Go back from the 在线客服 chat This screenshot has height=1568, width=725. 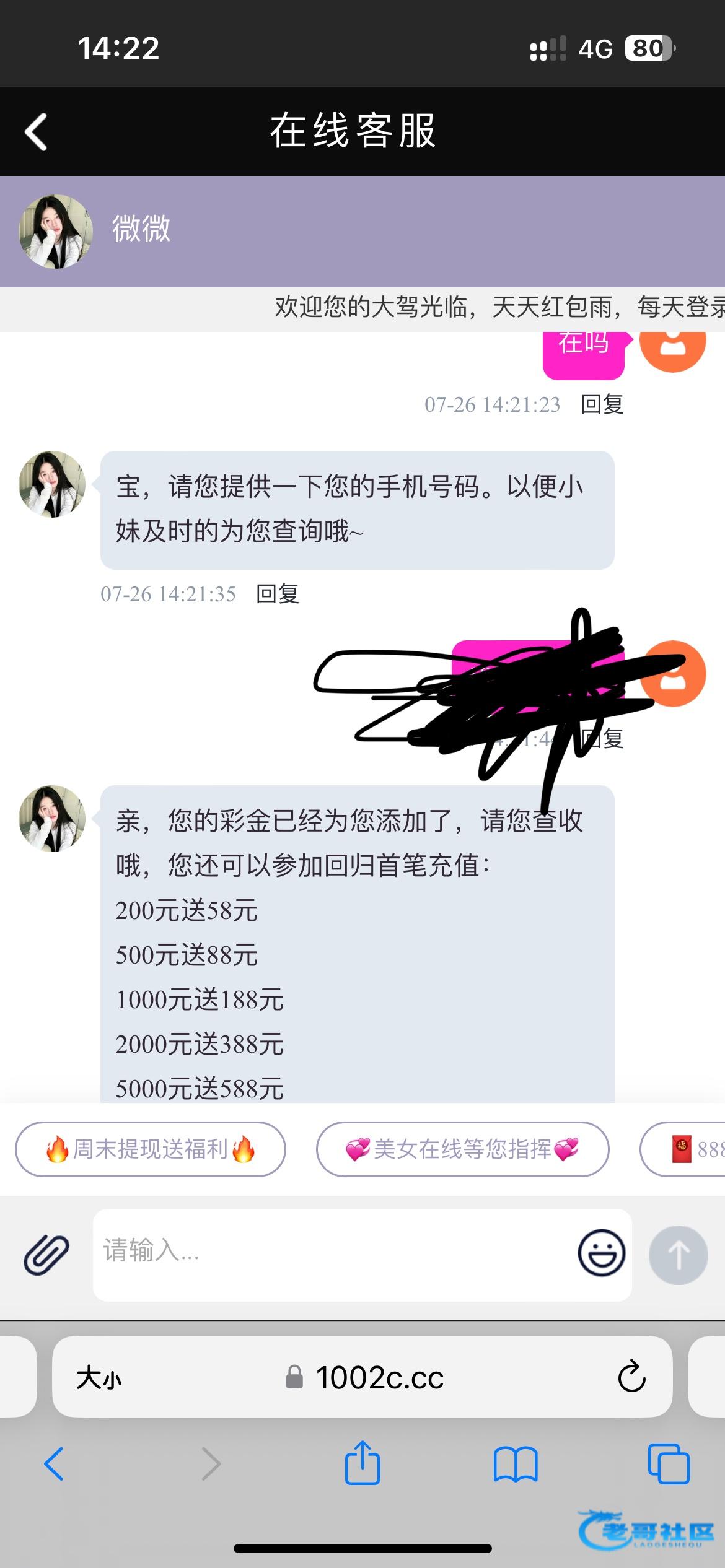click(x=36, y=131)
